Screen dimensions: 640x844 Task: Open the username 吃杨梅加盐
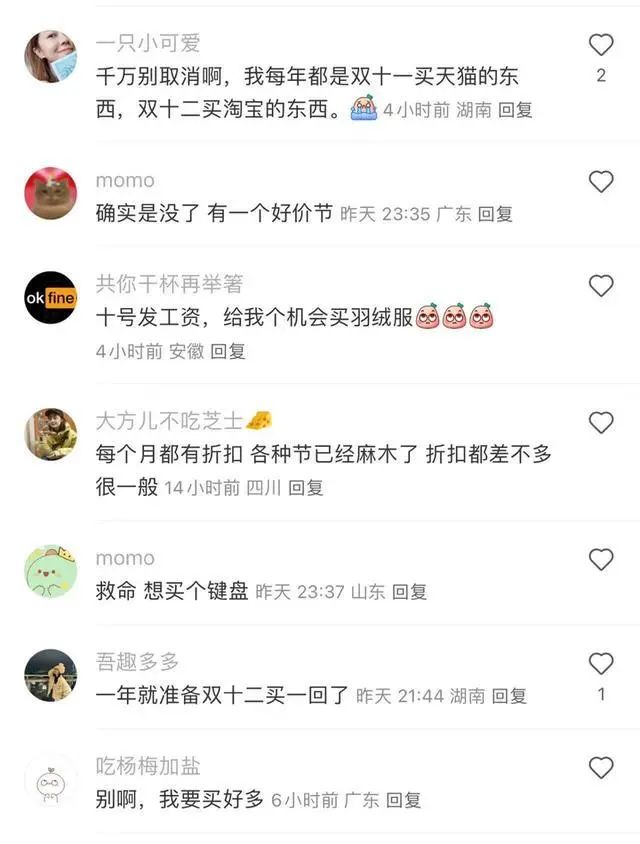tap(148, 767)
